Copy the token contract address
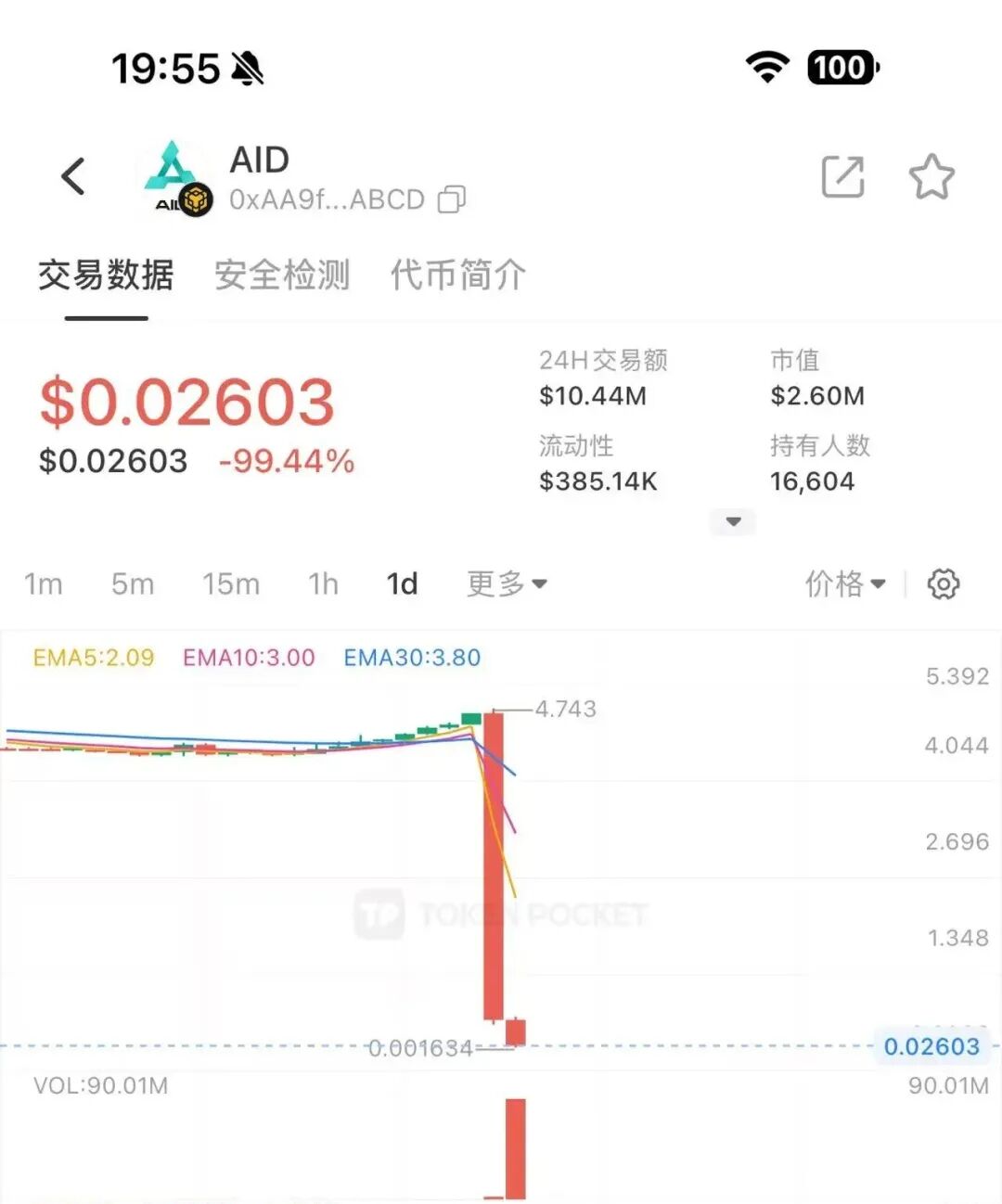Image resolution: width=1002 pixels, height=1204 pixels. (x=452, y=199)
